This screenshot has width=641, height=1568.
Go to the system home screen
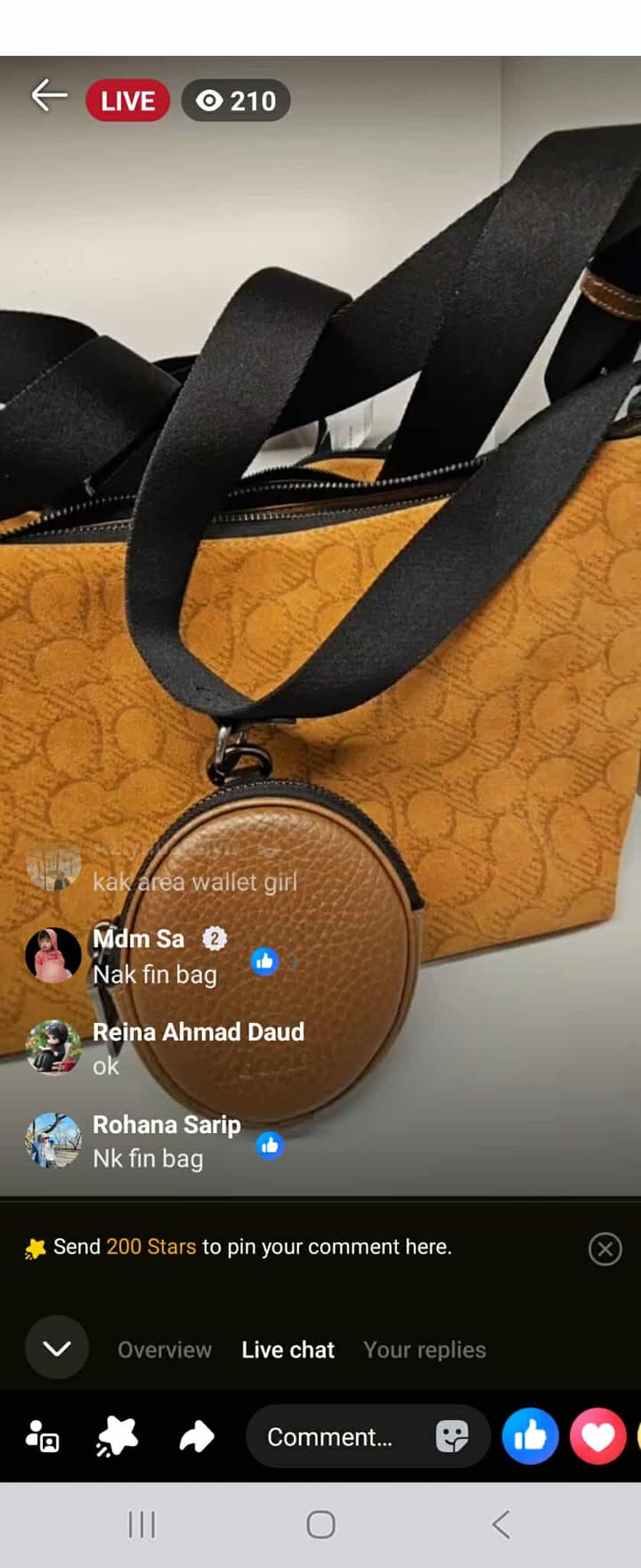(x=320, y=1524)
